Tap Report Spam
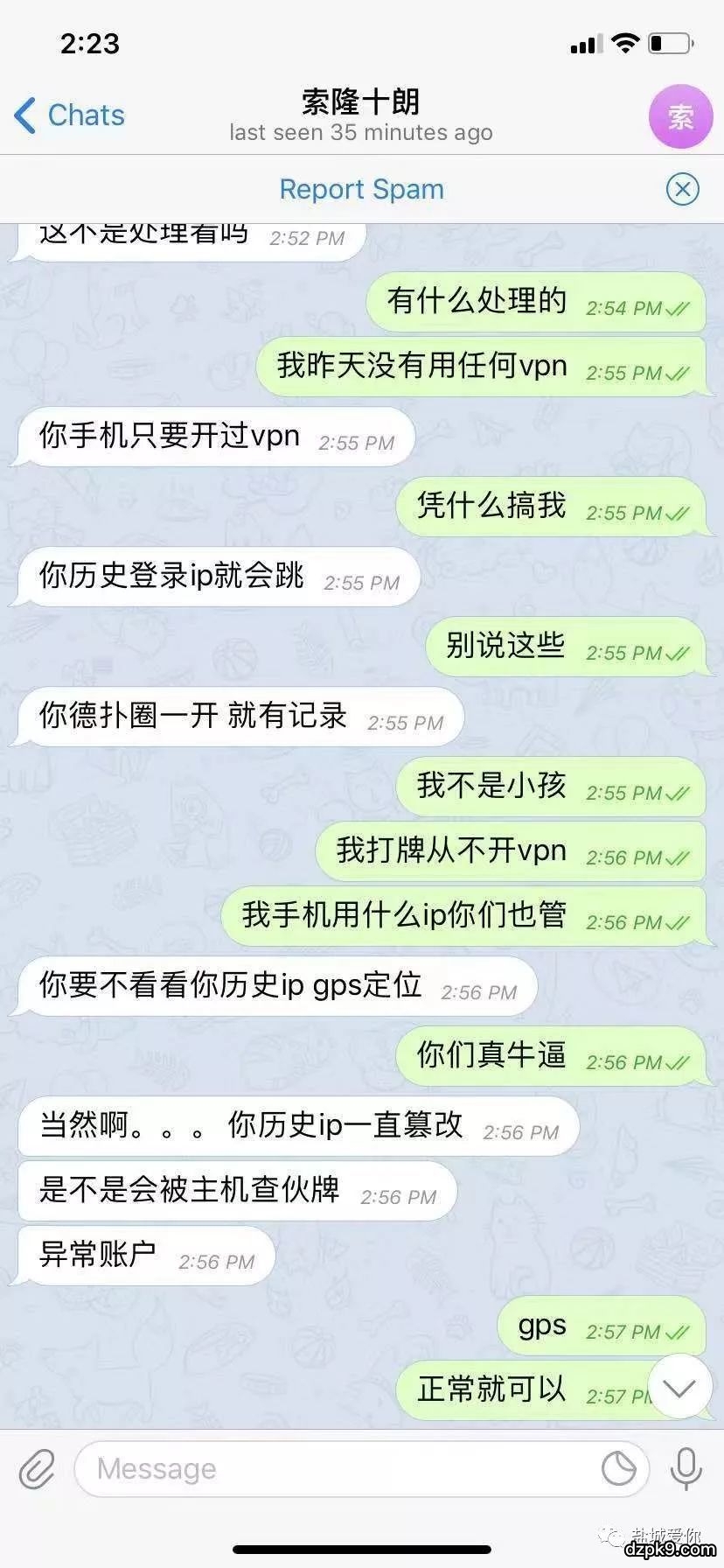The width and height of the screenshot is (724, 1568). 361,189
